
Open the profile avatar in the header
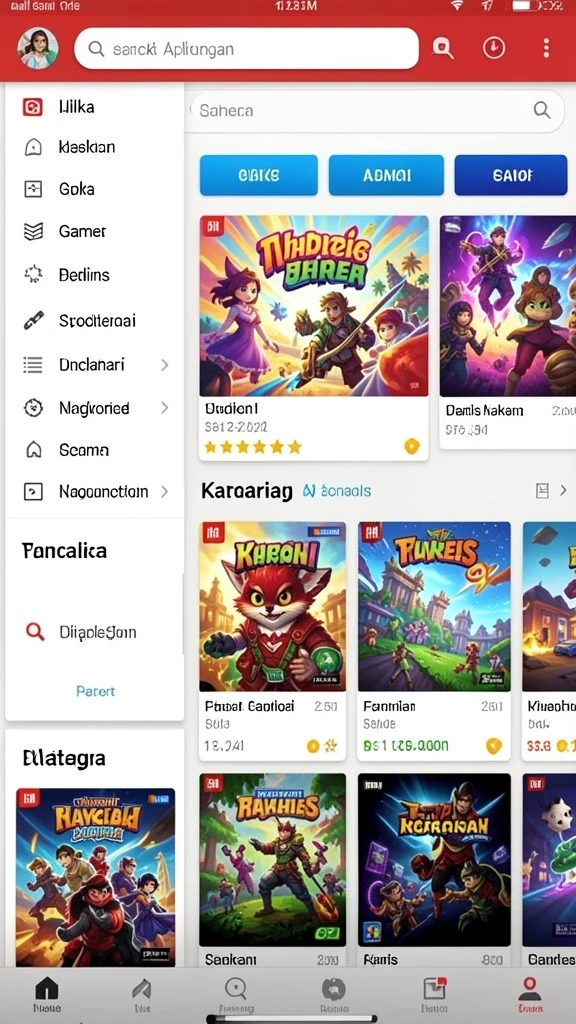[37, 48]
